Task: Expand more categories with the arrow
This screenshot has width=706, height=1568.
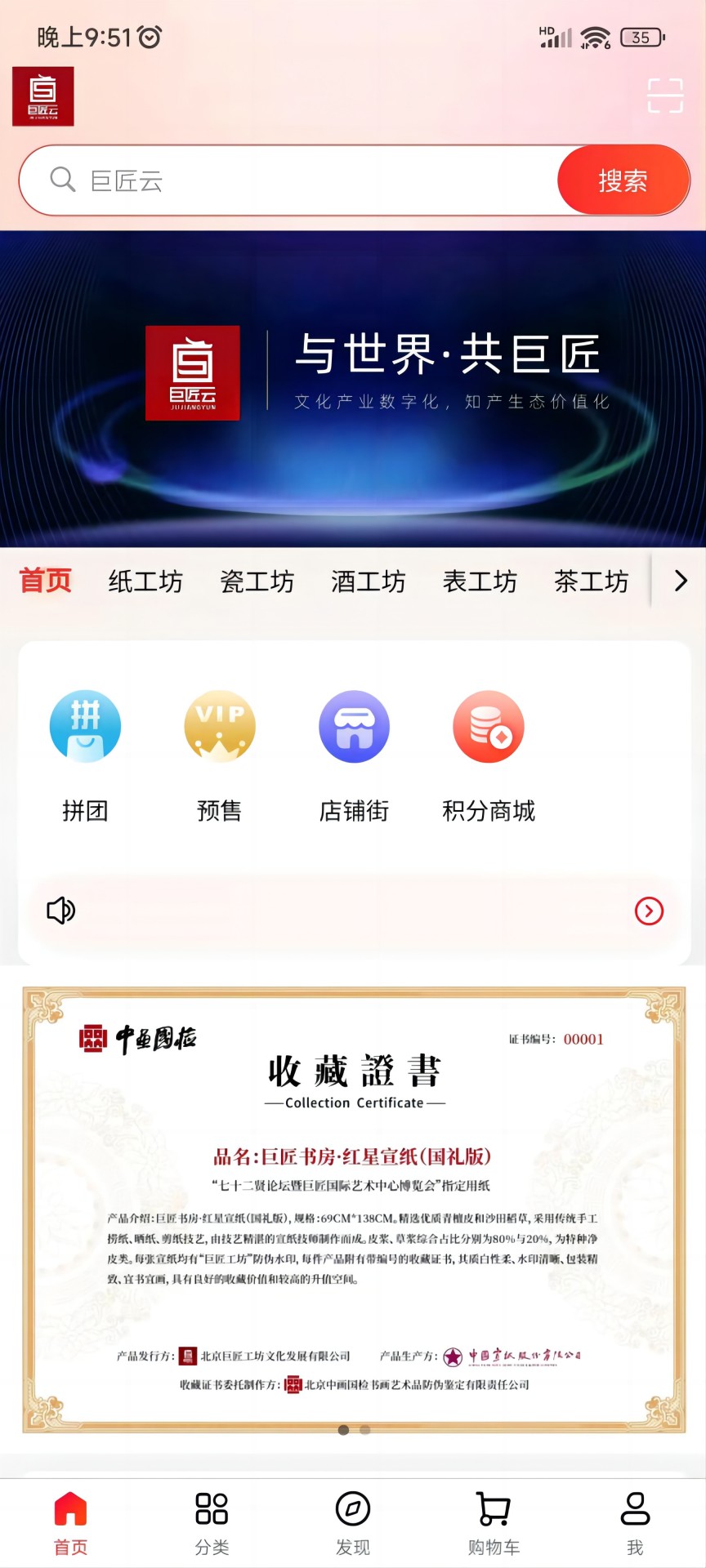Action: click(680, 581)
